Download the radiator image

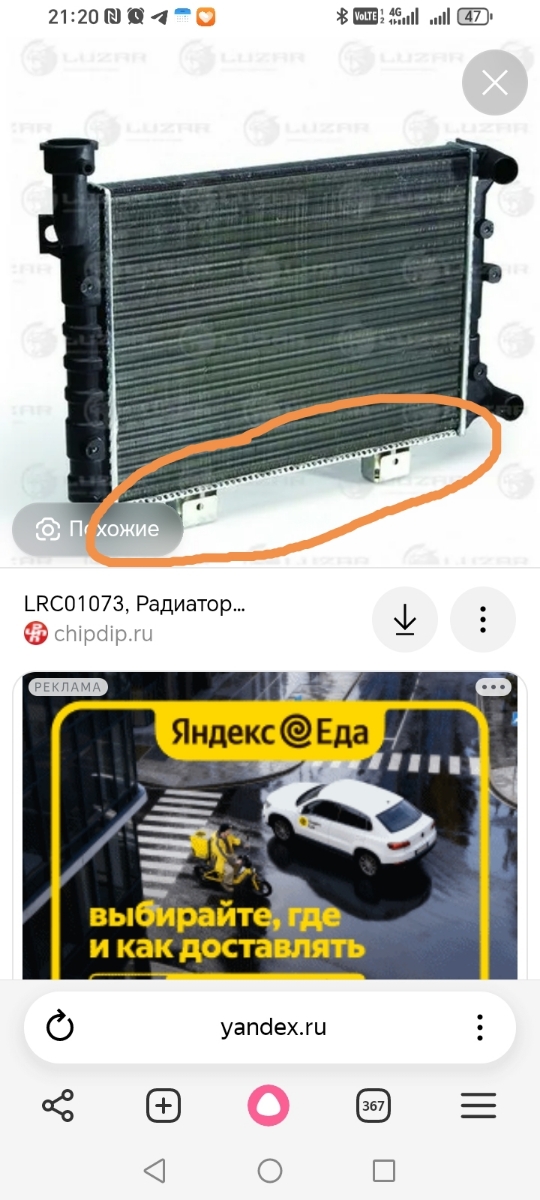pyautogui.click(x=404, y=620)
